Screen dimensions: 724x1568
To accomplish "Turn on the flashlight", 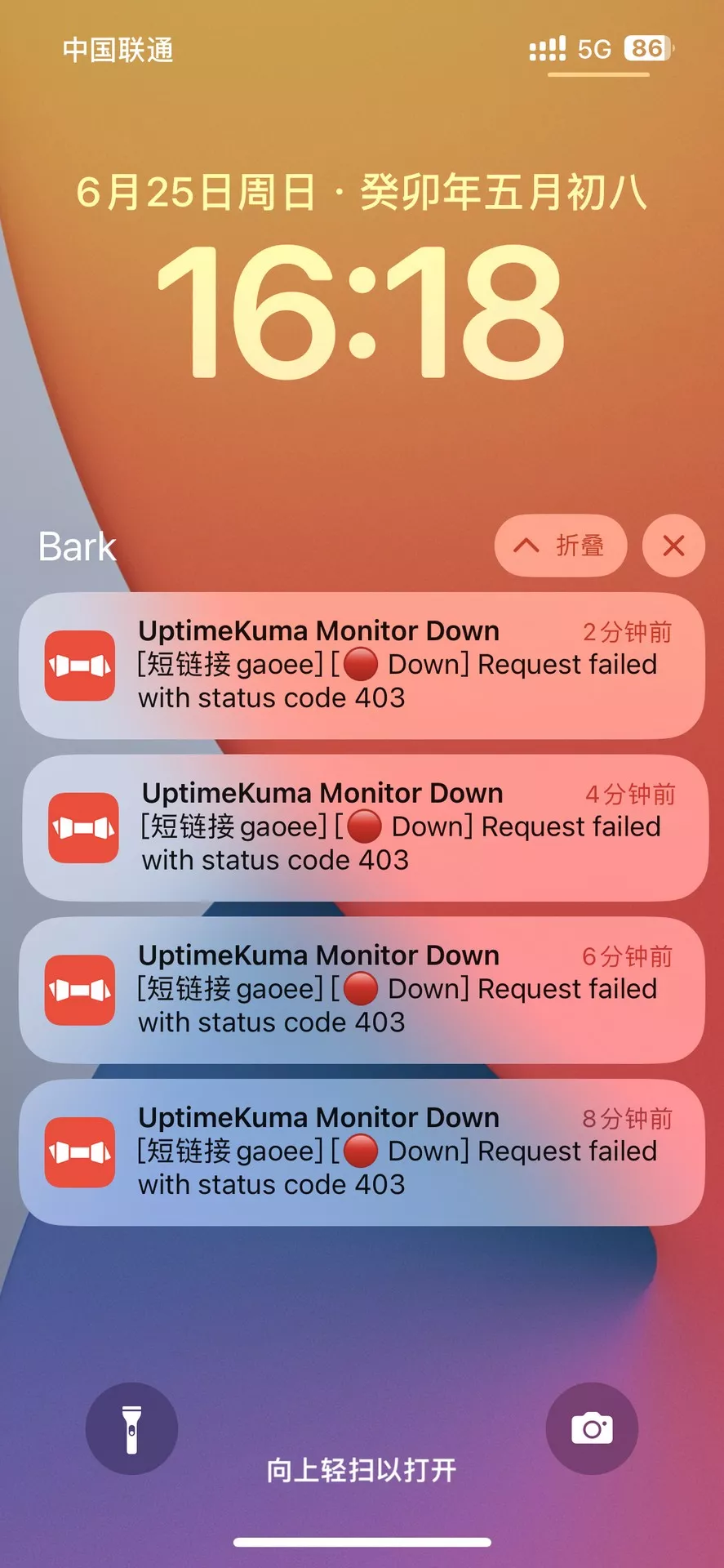I will (x=131, y=1428).
